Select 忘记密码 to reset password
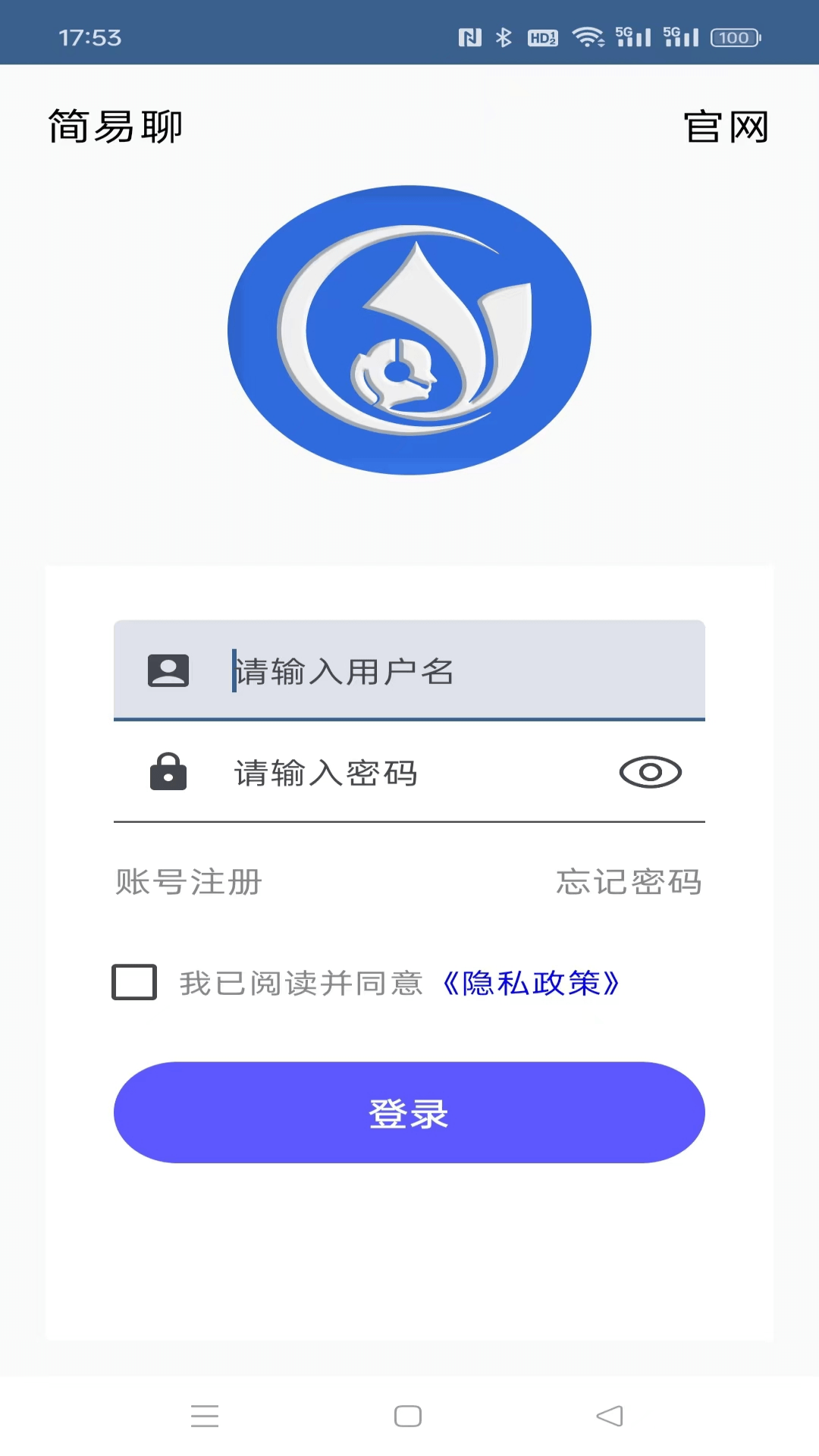 point(628,882)
